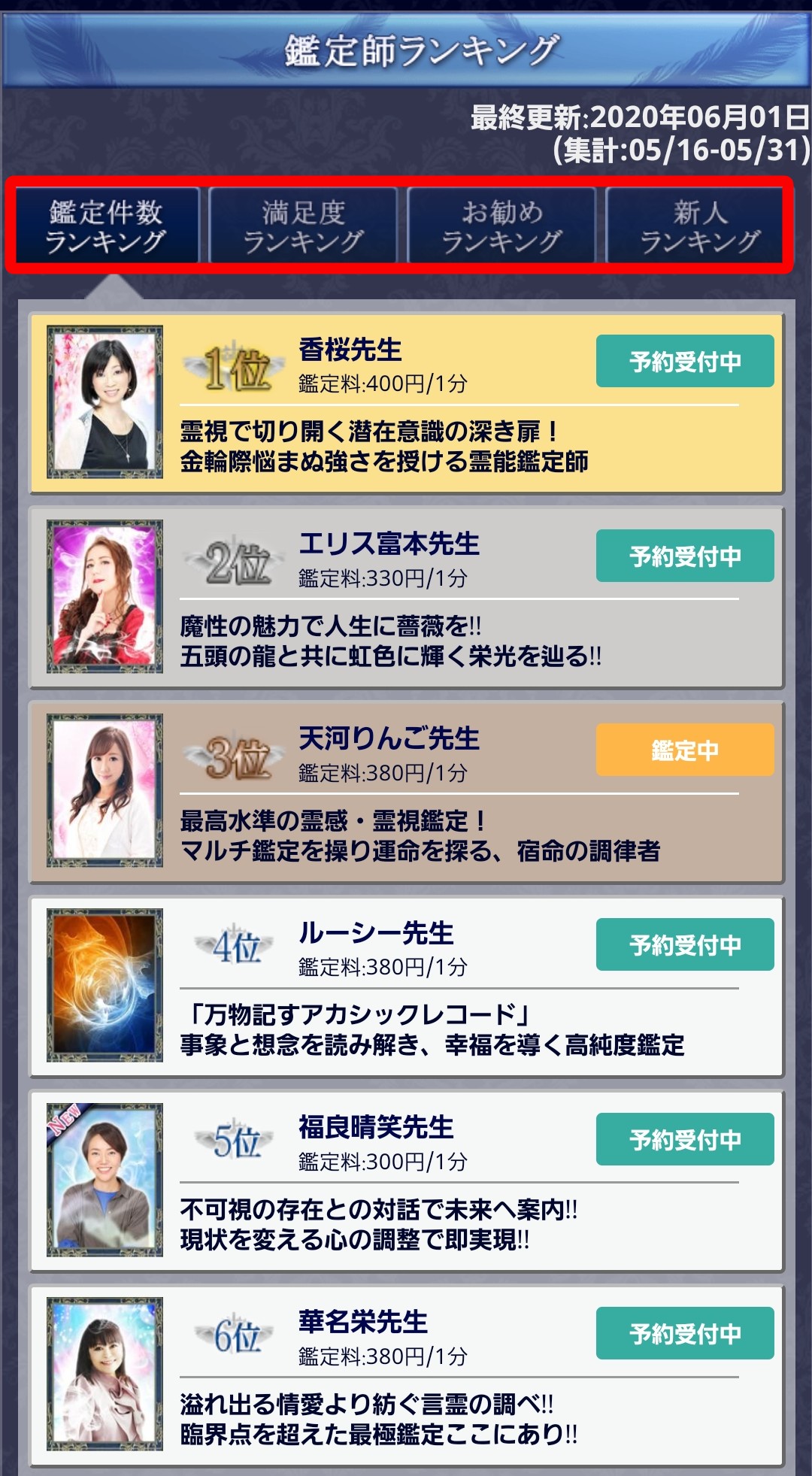This screenshot has width=812, height=1476.
Task: Tap 予約受付中 for 香桜先生
Action: pos(685,361)
